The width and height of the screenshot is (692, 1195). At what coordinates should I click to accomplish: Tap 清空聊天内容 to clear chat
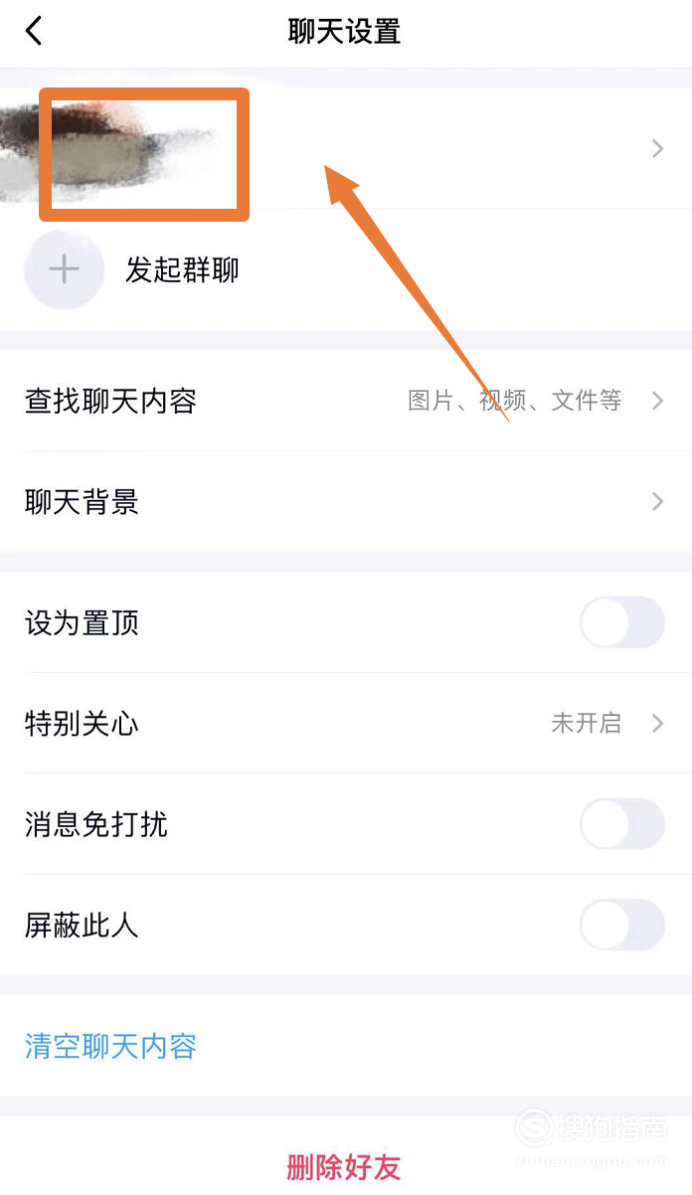111,1046
